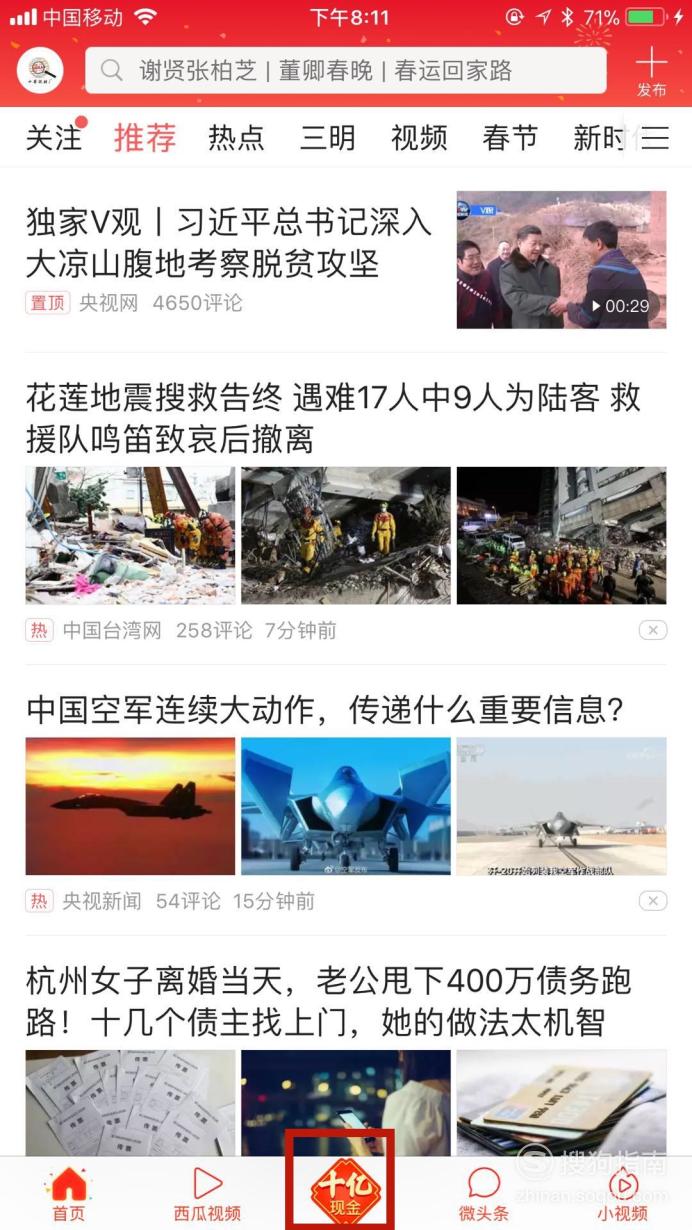This screenshot has width=692, height=1230.
Task: Switch to the 热点 tab
Action: click(x=236, y=138)
